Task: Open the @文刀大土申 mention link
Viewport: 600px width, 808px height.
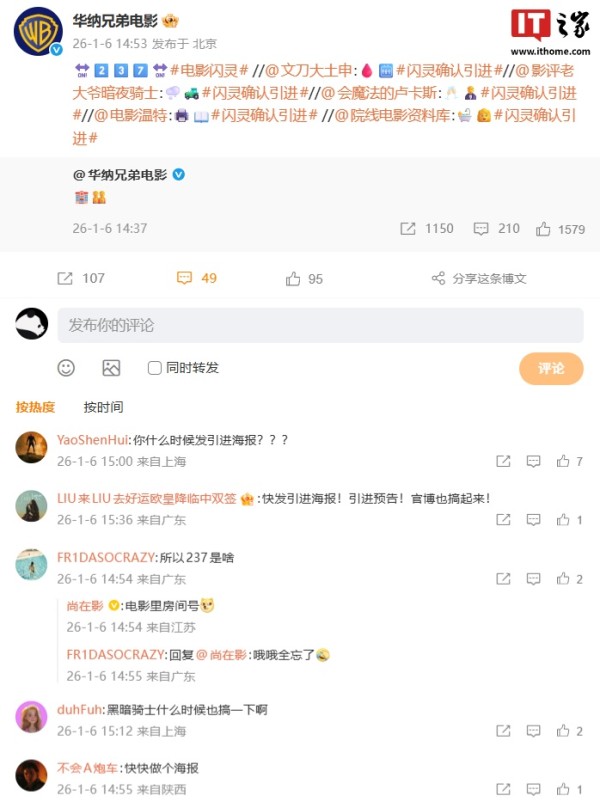Action: [x=313, y=70]
